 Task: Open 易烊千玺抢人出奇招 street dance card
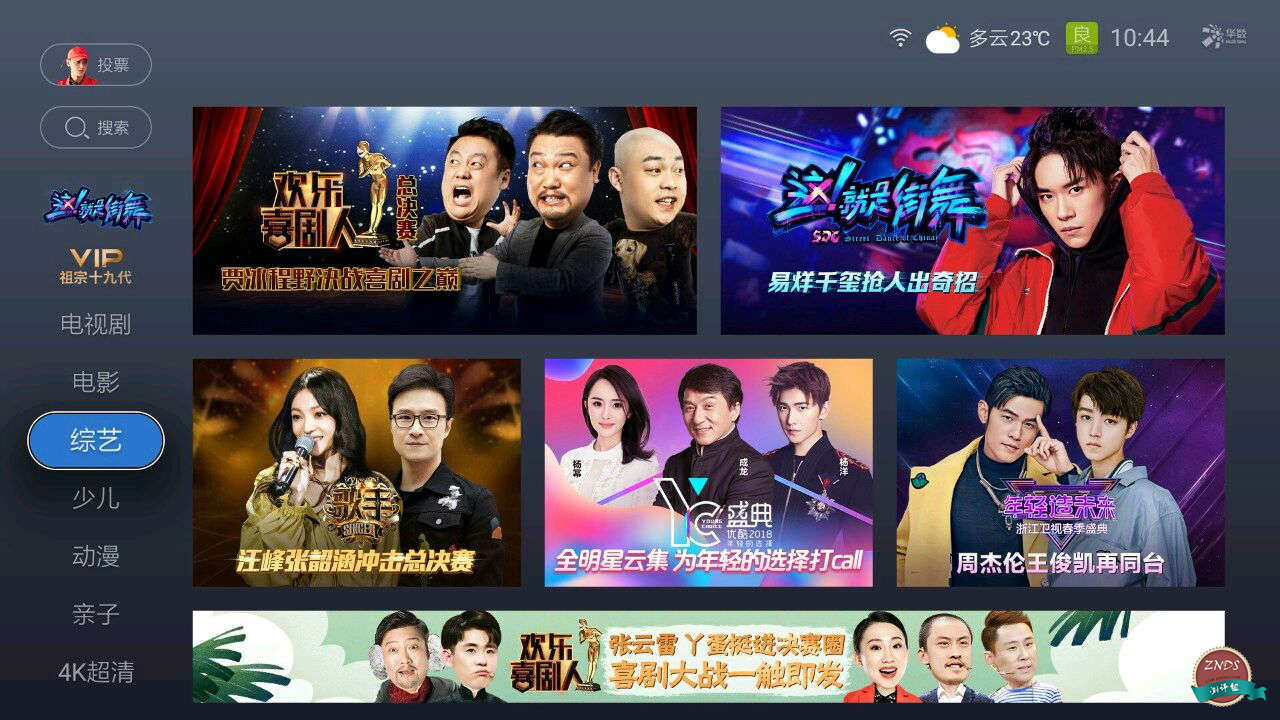point(972,220)
